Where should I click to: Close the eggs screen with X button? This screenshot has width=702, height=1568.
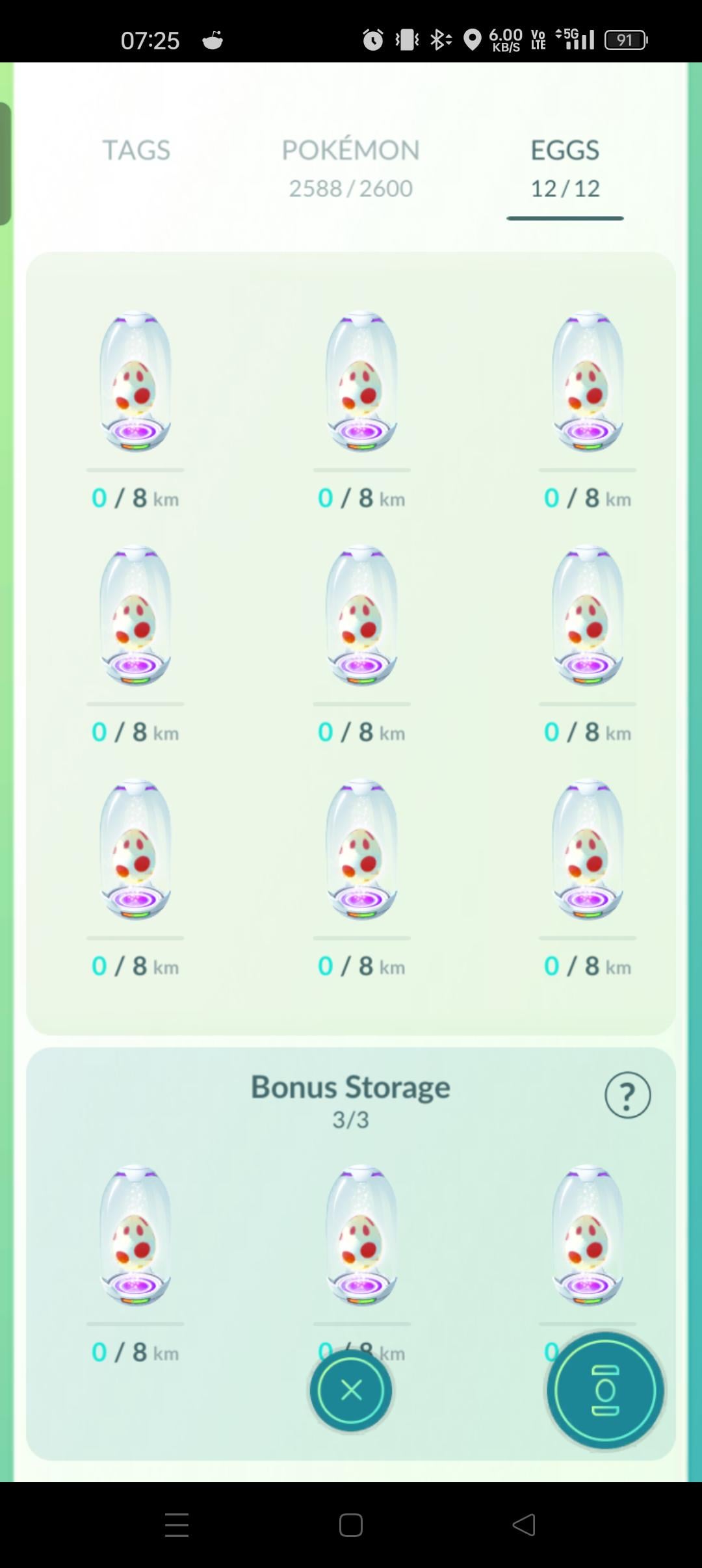[351, 1391]
